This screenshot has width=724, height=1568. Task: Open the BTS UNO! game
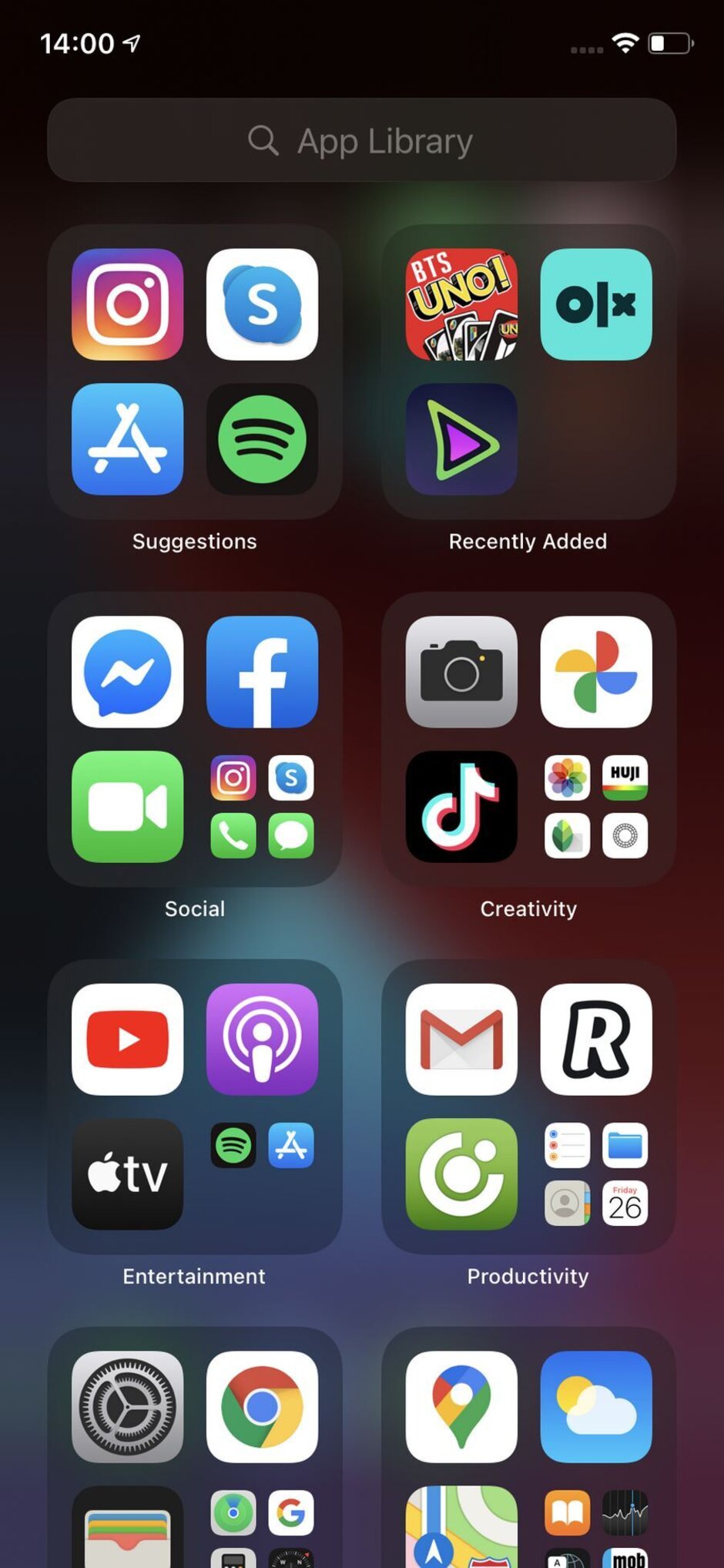(x=461, y=304)
